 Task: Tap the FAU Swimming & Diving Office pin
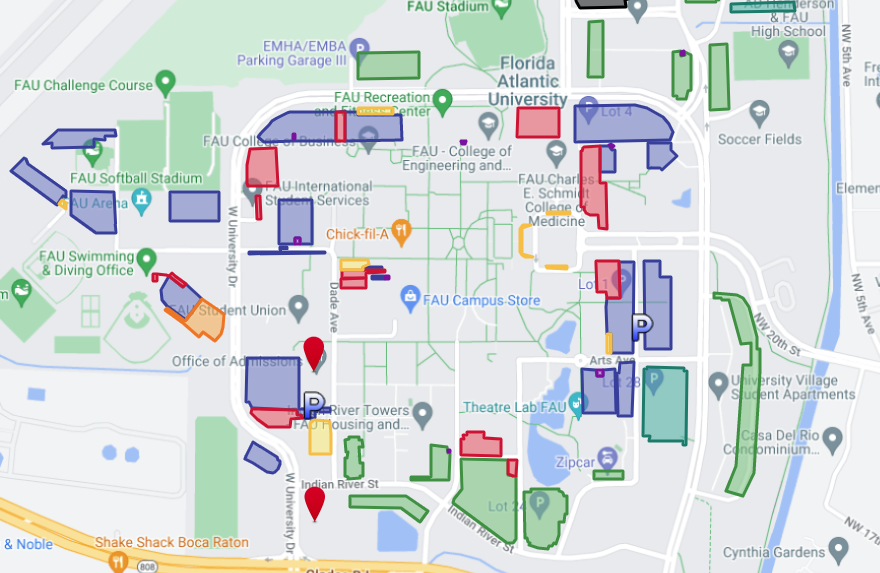tap(148, 261)
